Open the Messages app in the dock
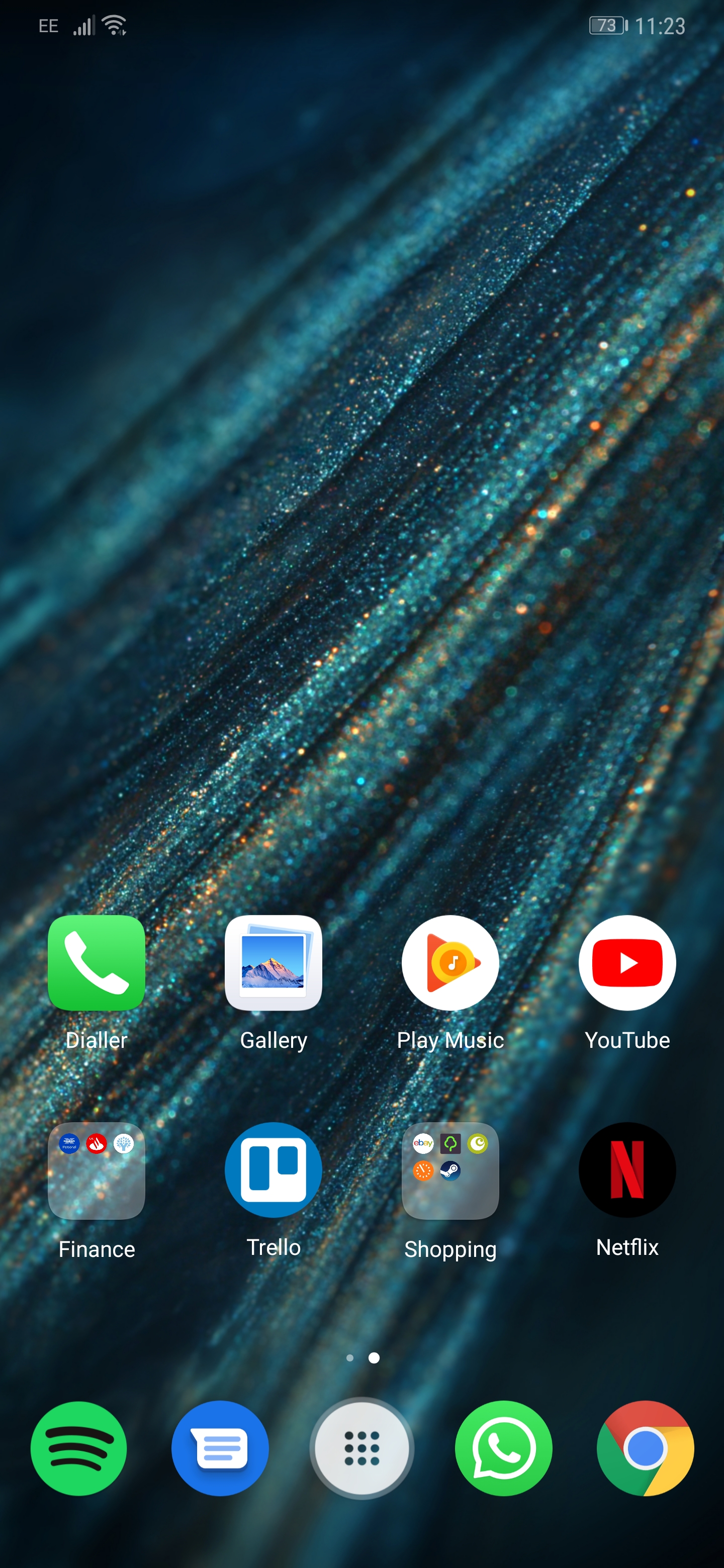This screenshot has height=1568, width=724. 220,1448
